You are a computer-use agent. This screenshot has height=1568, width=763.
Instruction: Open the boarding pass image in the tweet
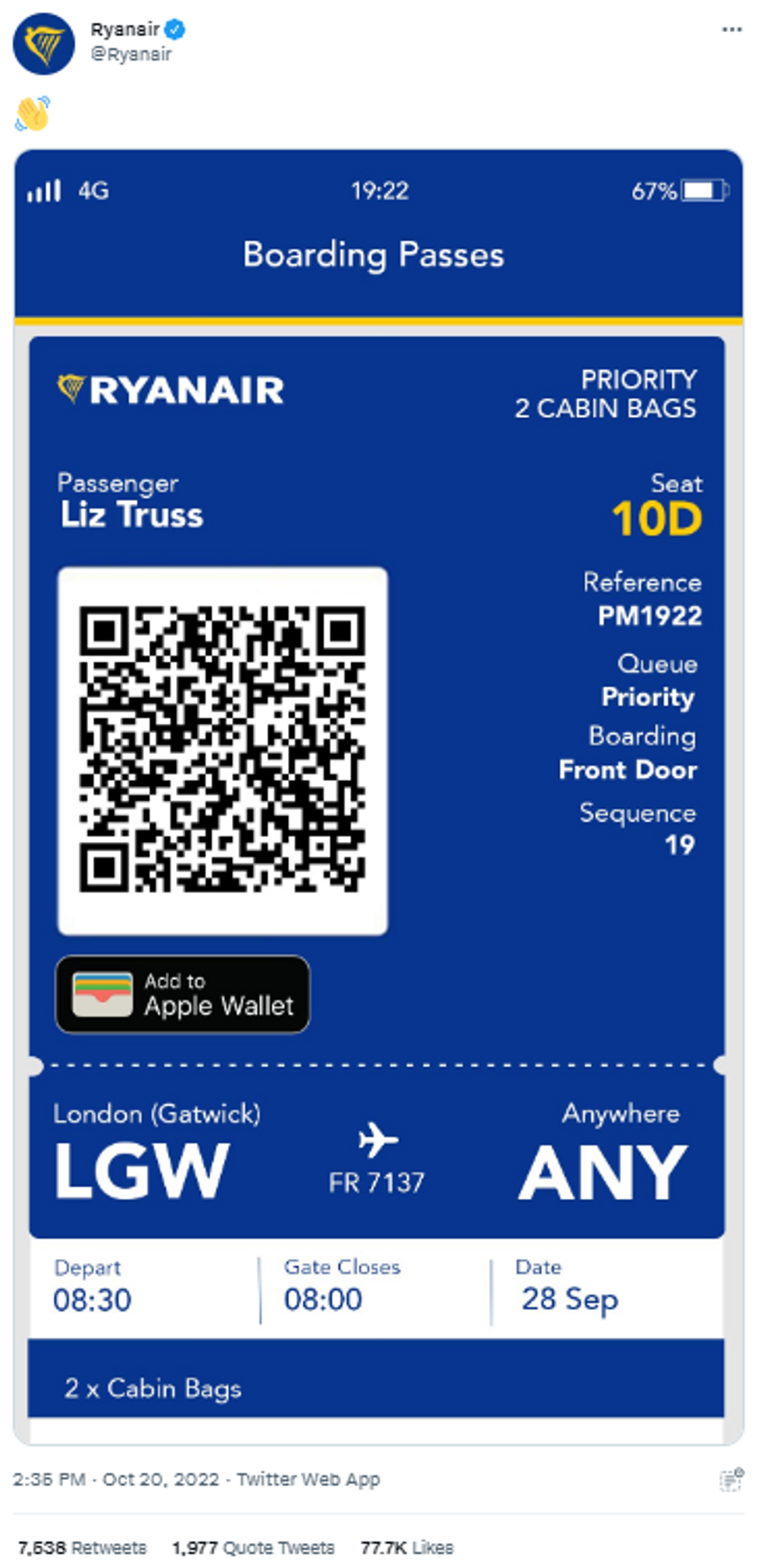tap(378, 795)
